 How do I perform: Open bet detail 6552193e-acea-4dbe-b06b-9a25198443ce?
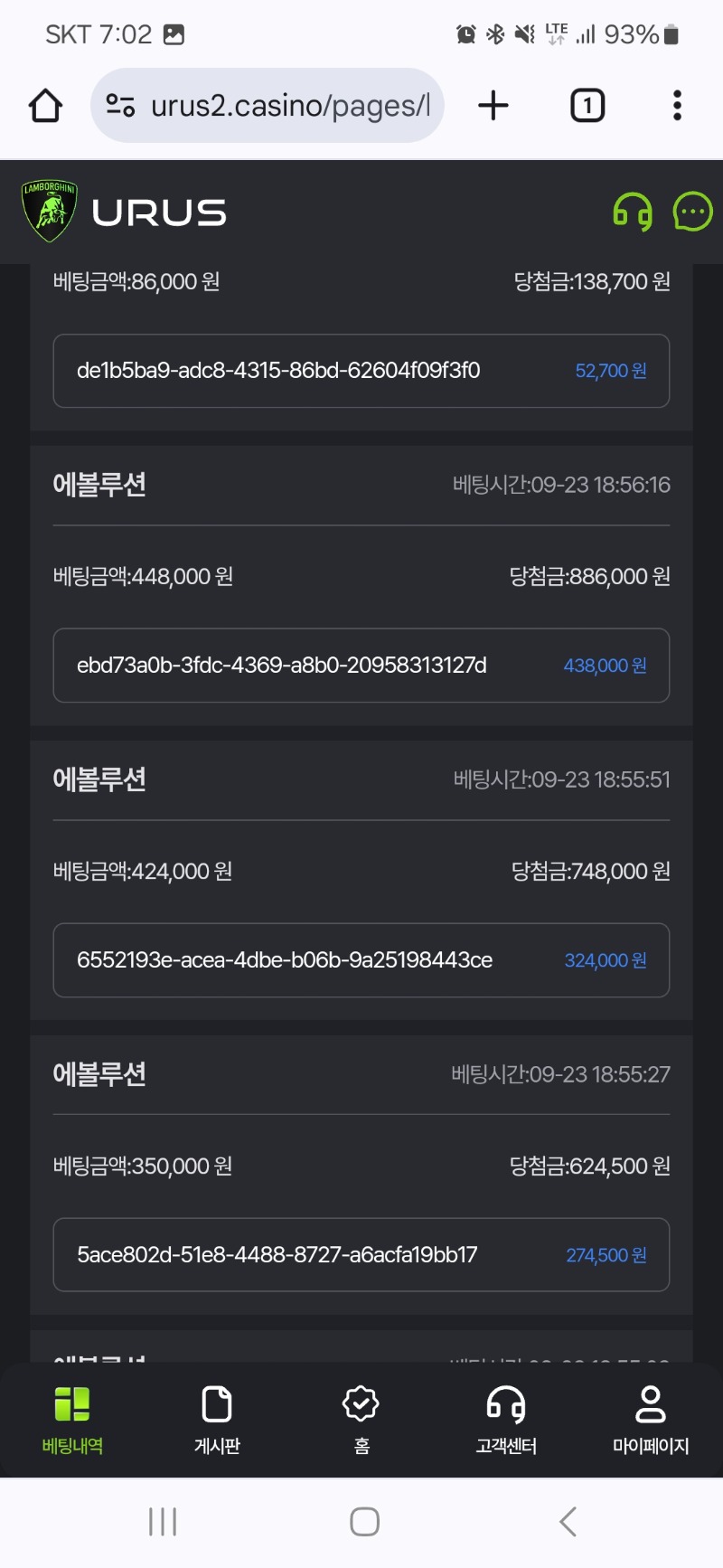click(x=361, y=960)
